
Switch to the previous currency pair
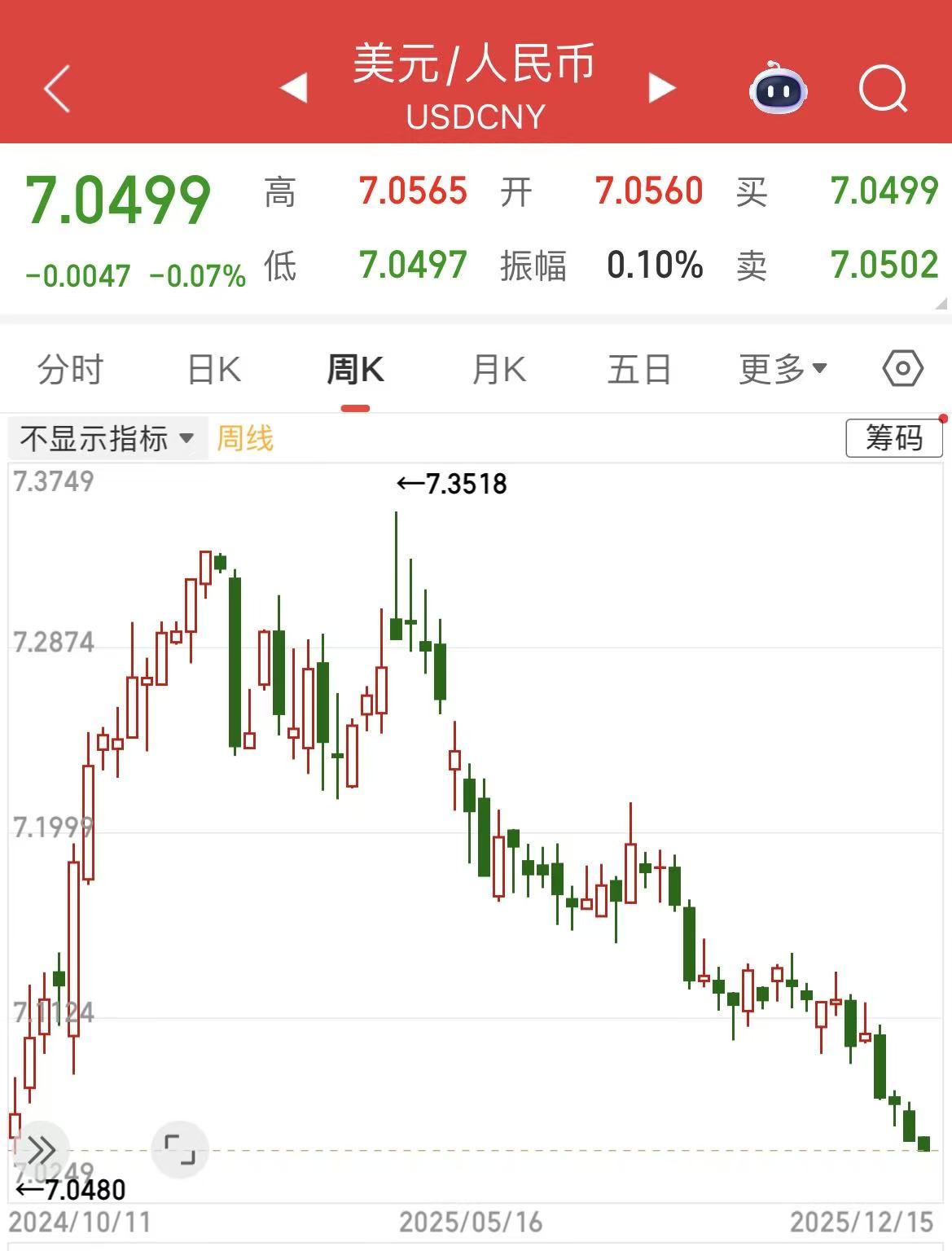(293, 87)
